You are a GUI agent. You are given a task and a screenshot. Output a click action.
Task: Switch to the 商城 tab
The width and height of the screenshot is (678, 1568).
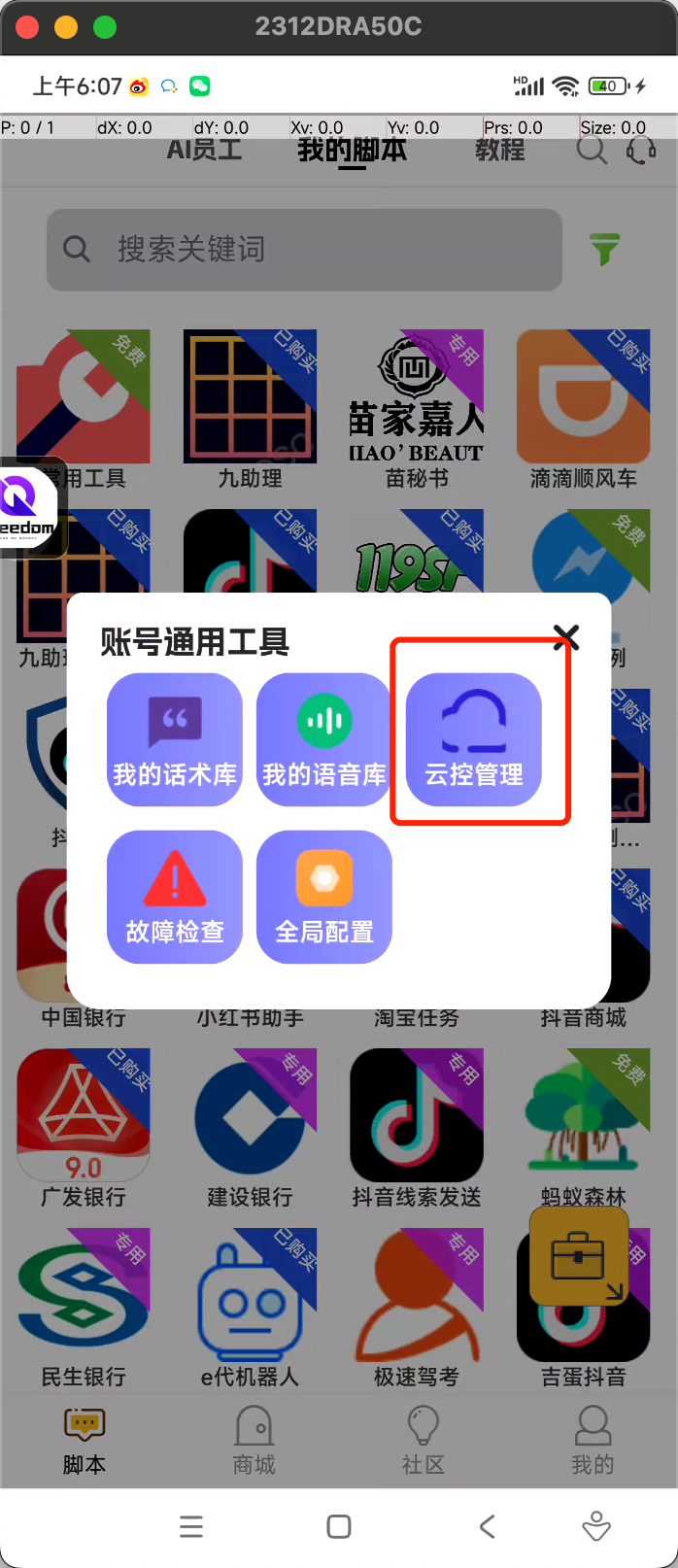(x=254, y=1442)
